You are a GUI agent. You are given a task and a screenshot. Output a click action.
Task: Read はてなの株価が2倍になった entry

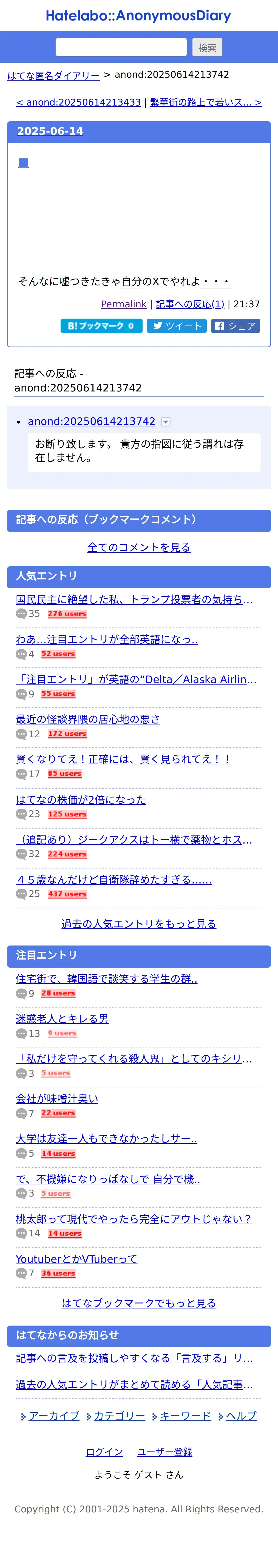(x=81, y=799)
